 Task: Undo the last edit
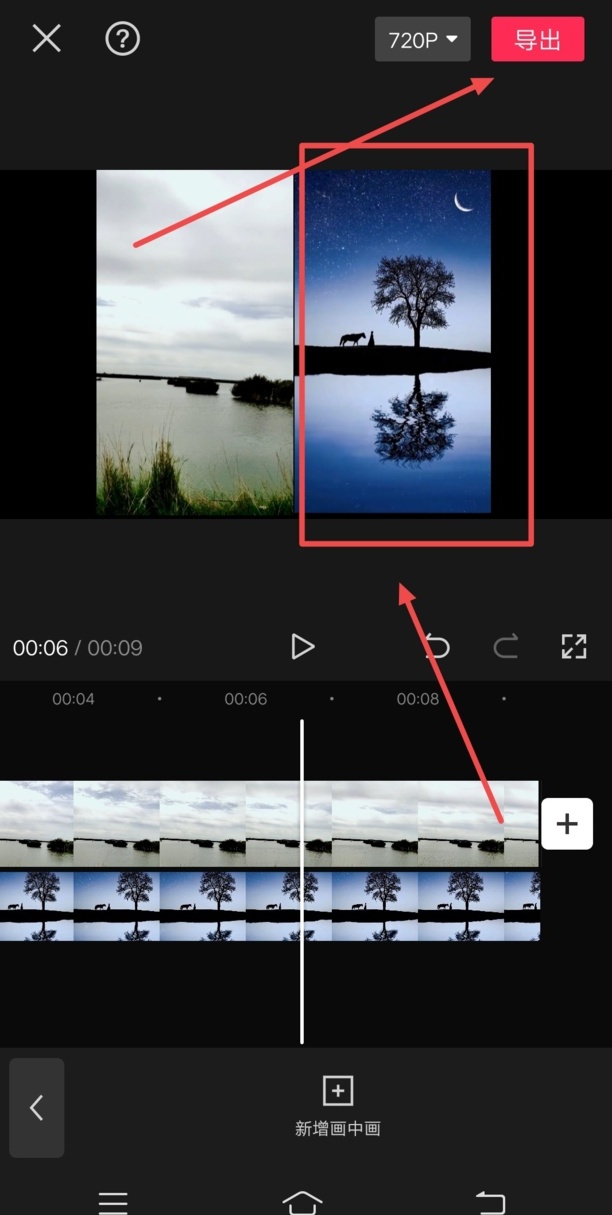[437, 646]
